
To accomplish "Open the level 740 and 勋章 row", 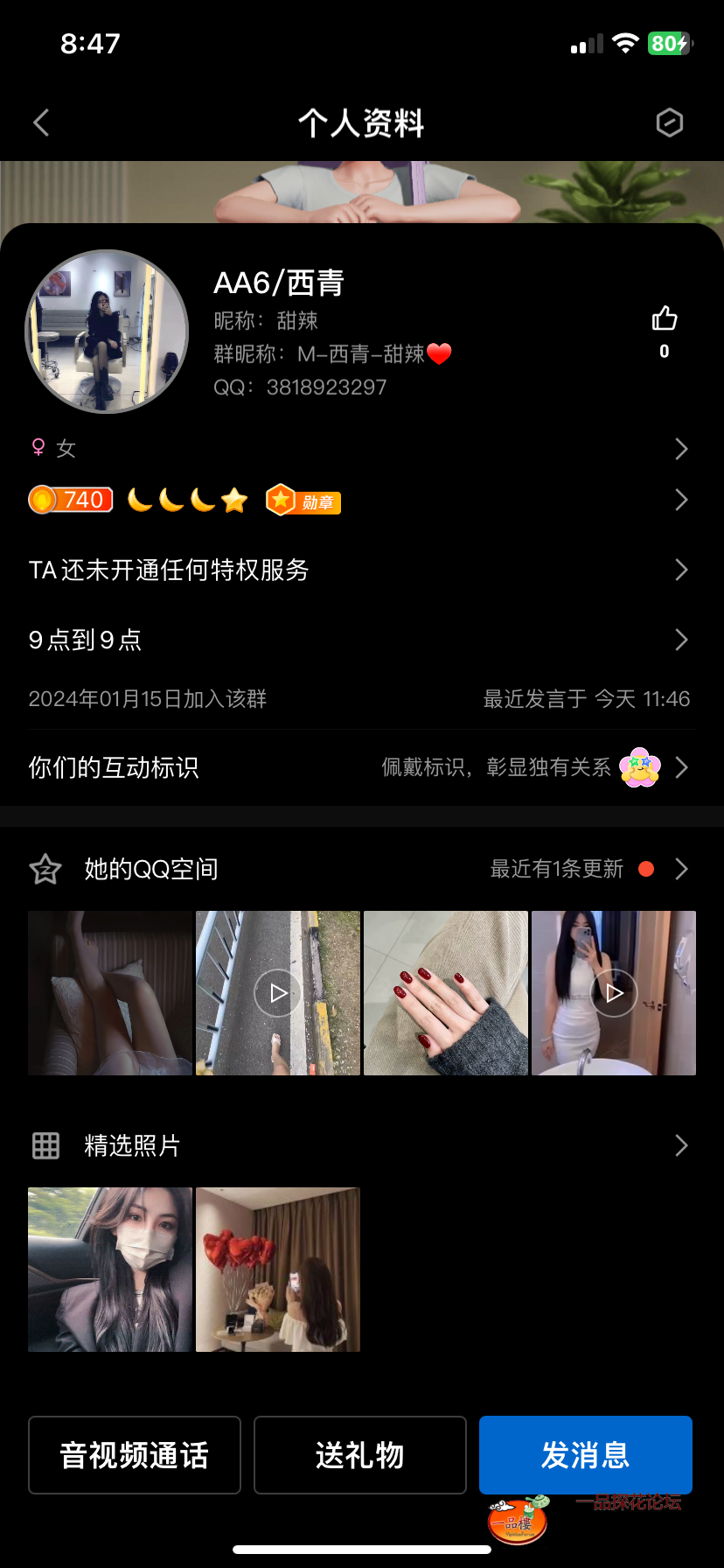I will click(x=359, y=500).
